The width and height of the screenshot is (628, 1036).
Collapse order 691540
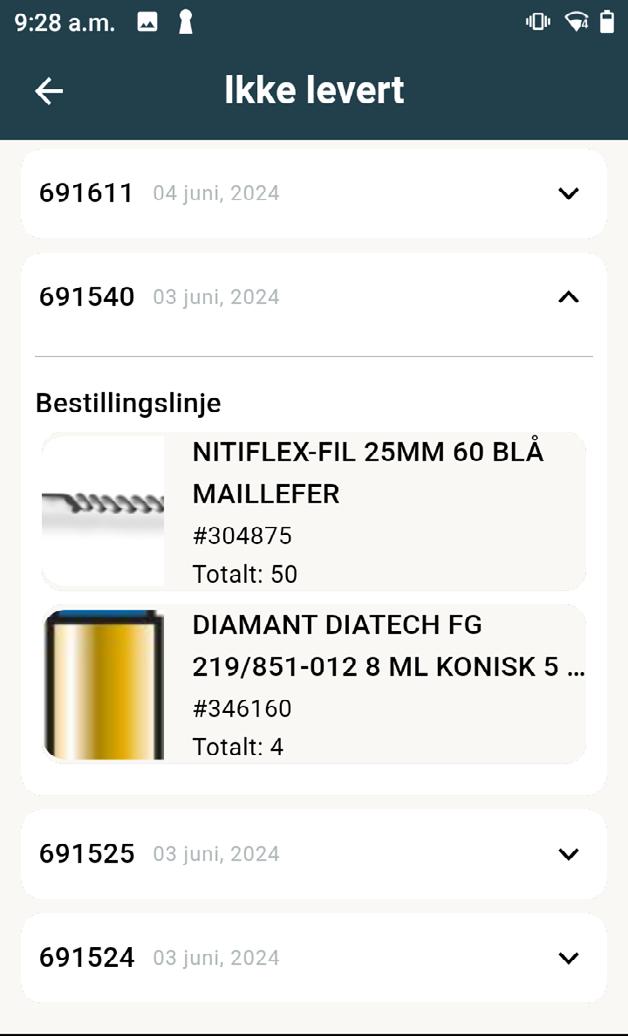pyautogui.click(x=568, y=297)
